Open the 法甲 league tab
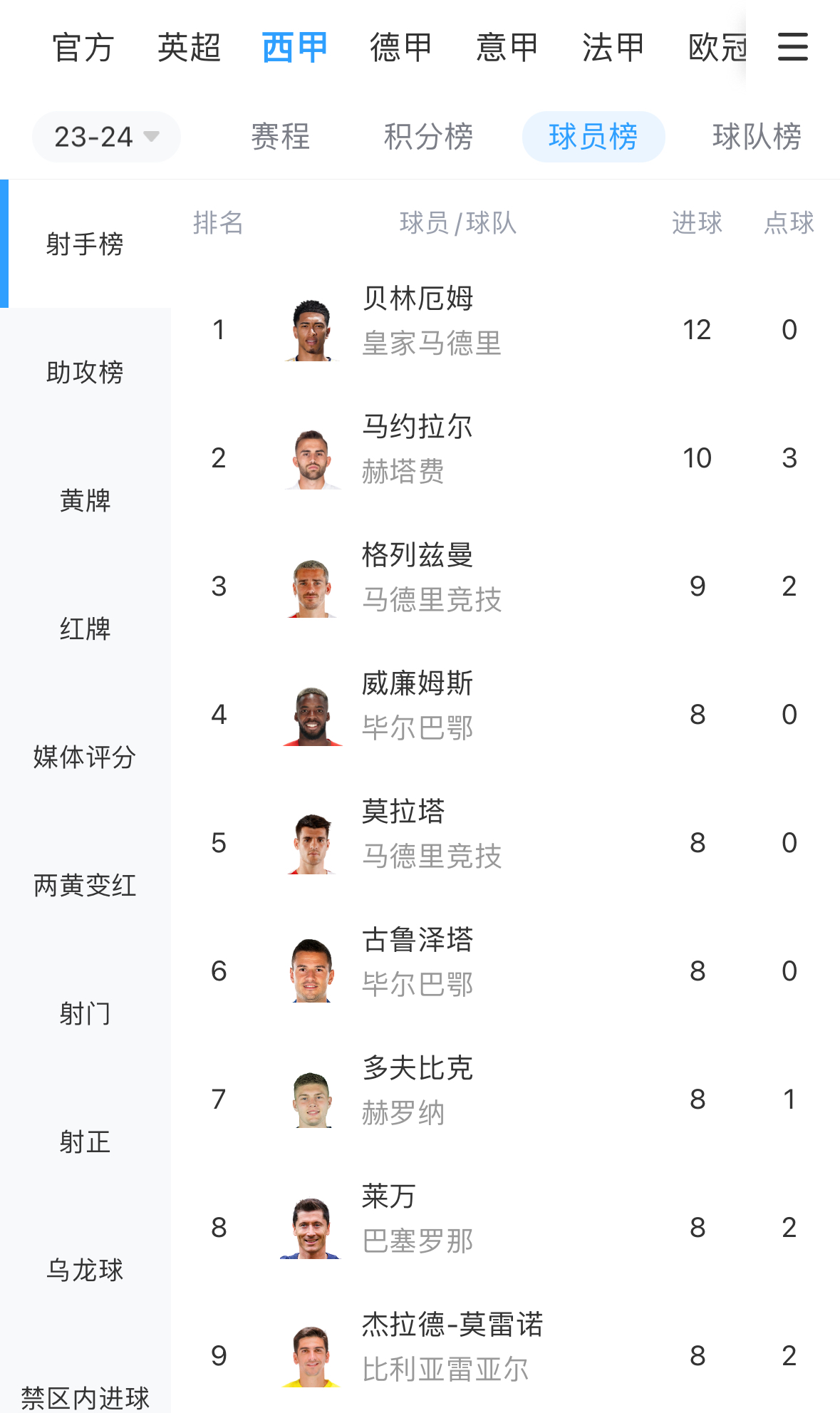This screenshot has height=1413, width=840. [x=613, y=48]
